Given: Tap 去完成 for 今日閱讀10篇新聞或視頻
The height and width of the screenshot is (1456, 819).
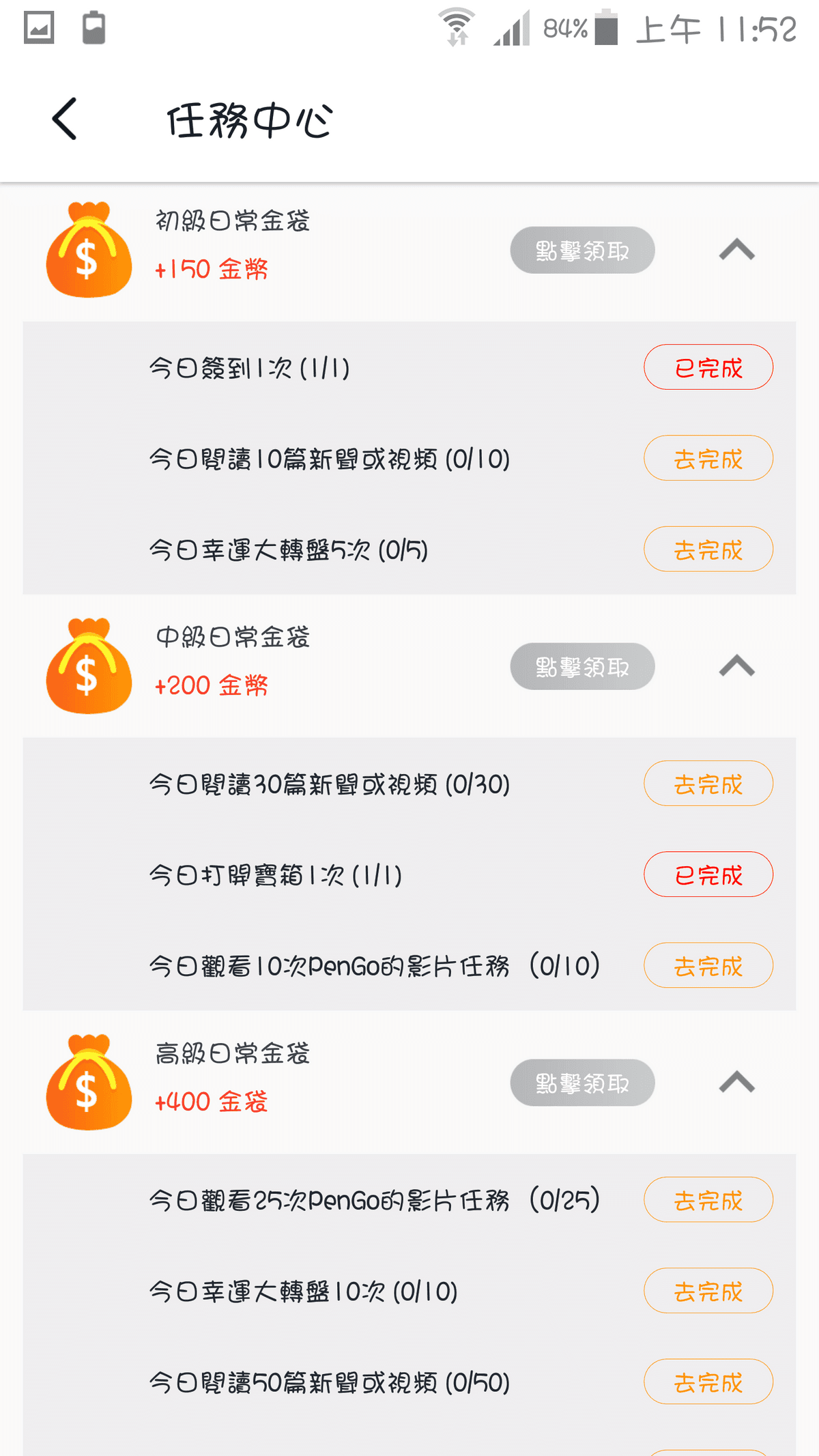Looking at the screenshot, I should tap(708, 458).
